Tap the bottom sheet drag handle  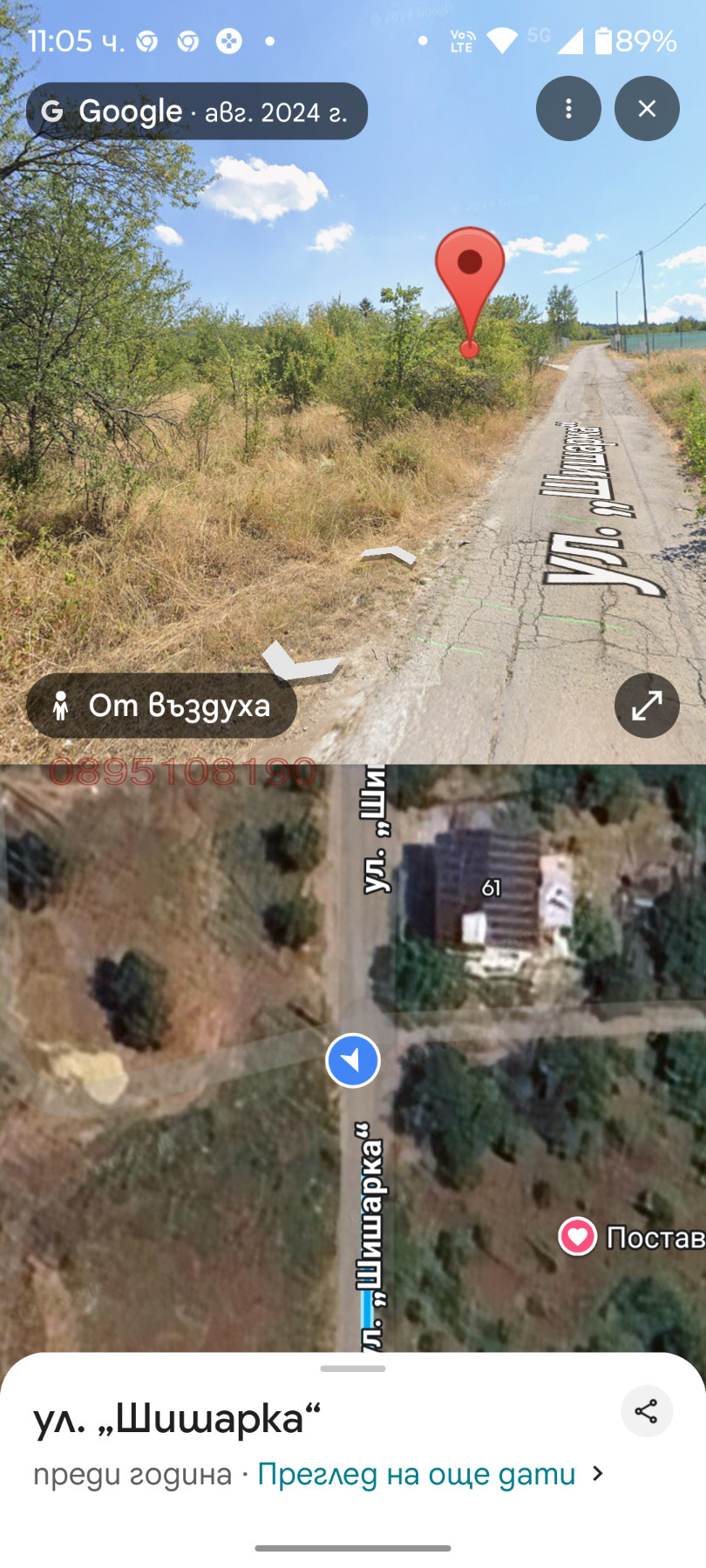coord(353,1369)
